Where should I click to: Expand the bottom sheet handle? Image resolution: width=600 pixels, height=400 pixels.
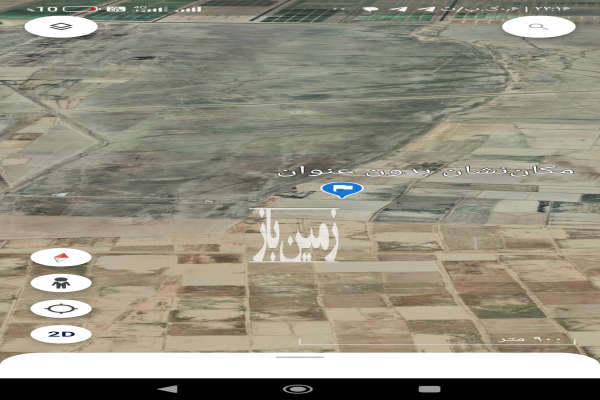point(300,356)
